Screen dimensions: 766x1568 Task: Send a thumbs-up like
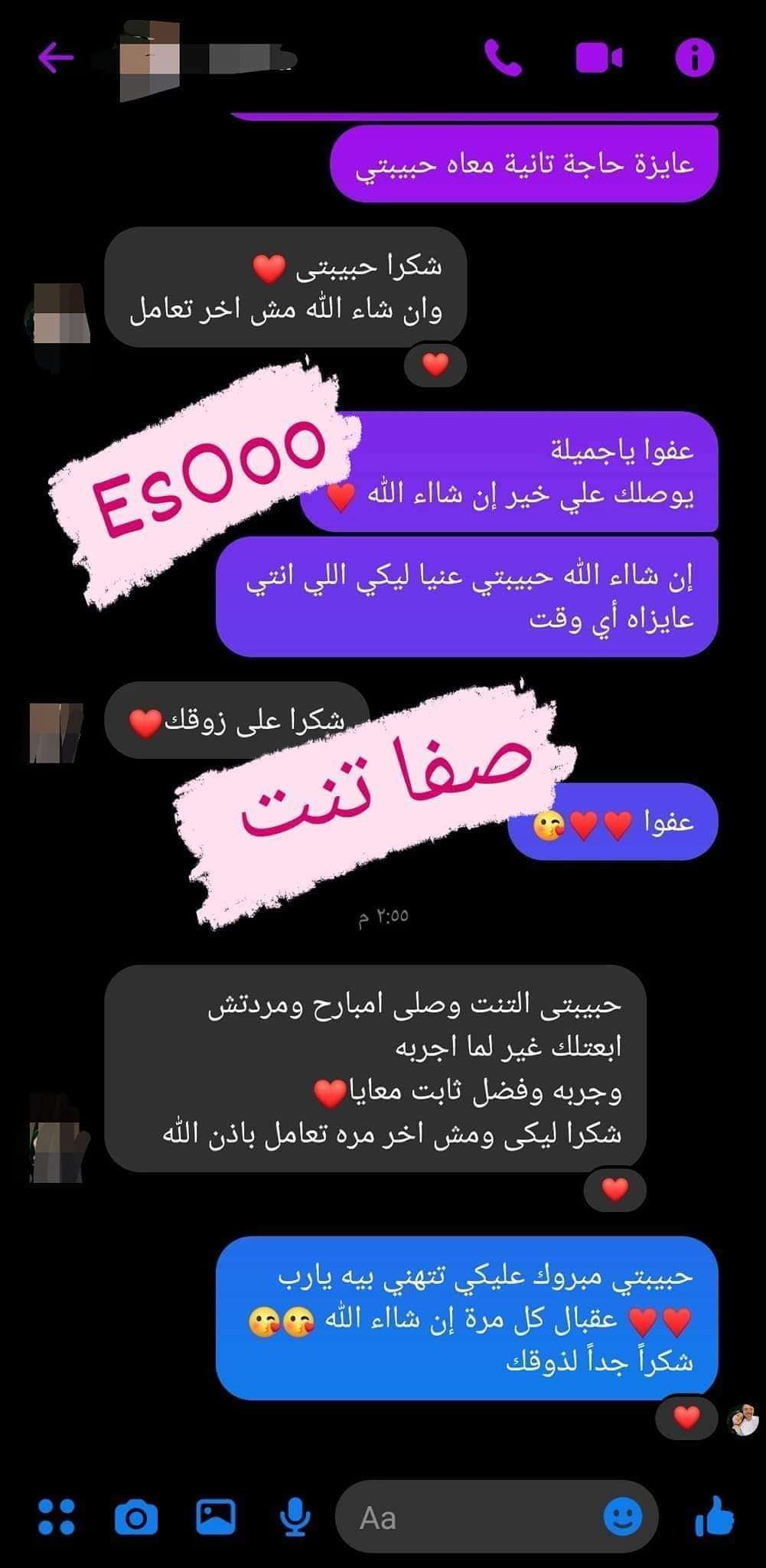point(714,1515)
